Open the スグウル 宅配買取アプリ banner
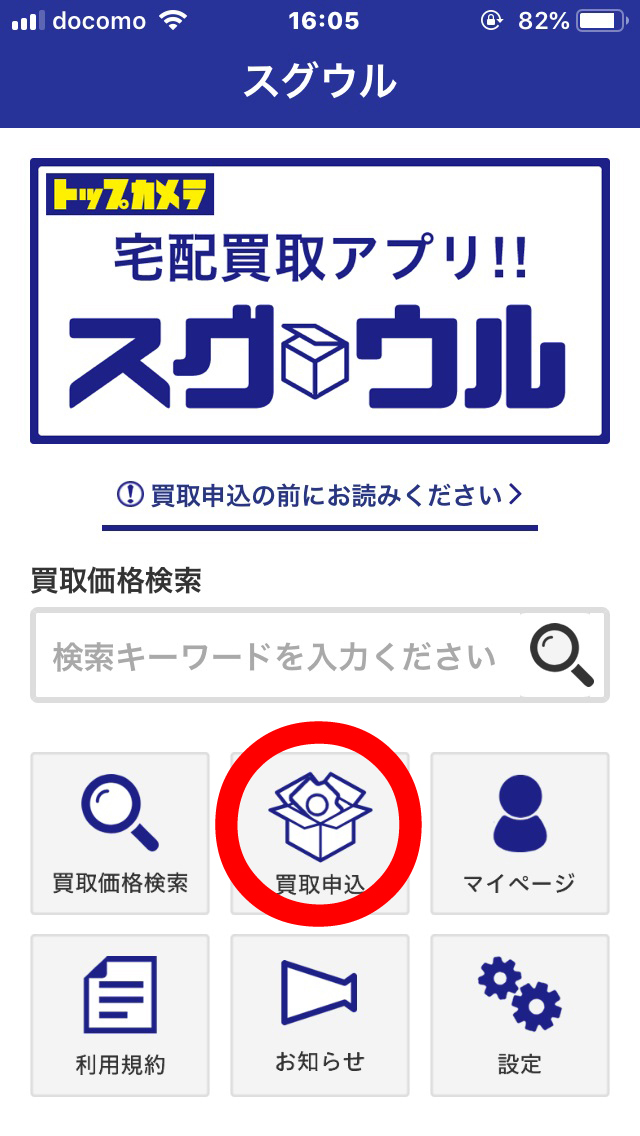This screenshot has height=1136, width=640. pyautogui.click(x=320, y=300)
